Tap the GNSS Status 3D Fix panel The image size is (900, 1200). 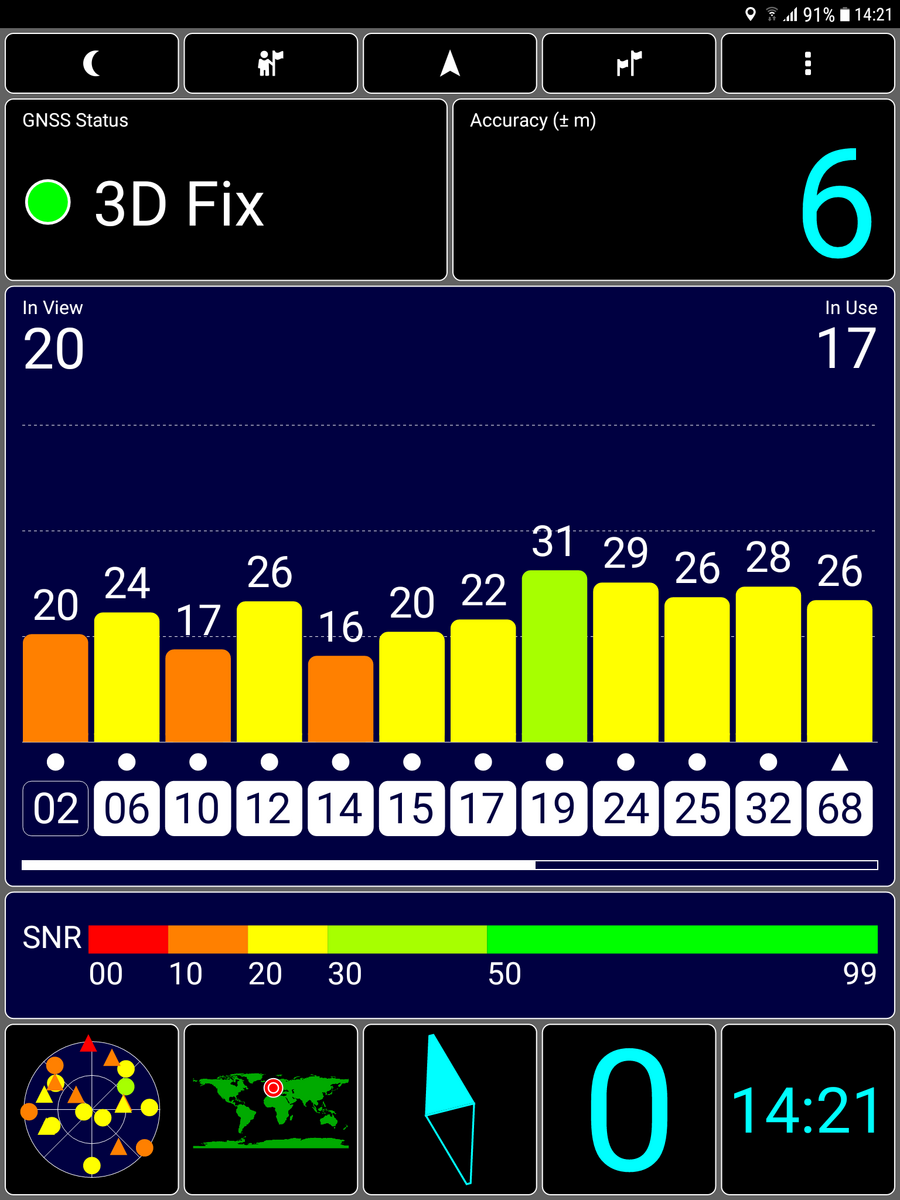point(226,190)
